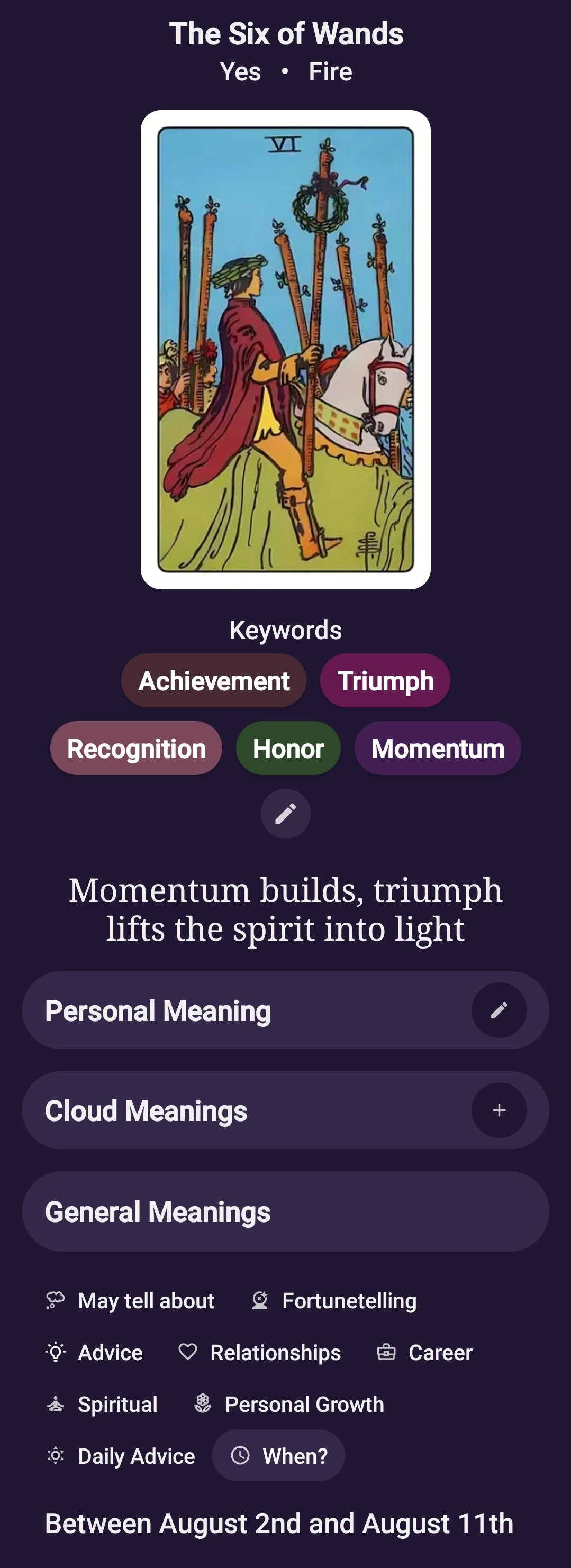View the Spiritual meaning
This screenshot has height=1568, width=571.
[x=102, y=1404]
